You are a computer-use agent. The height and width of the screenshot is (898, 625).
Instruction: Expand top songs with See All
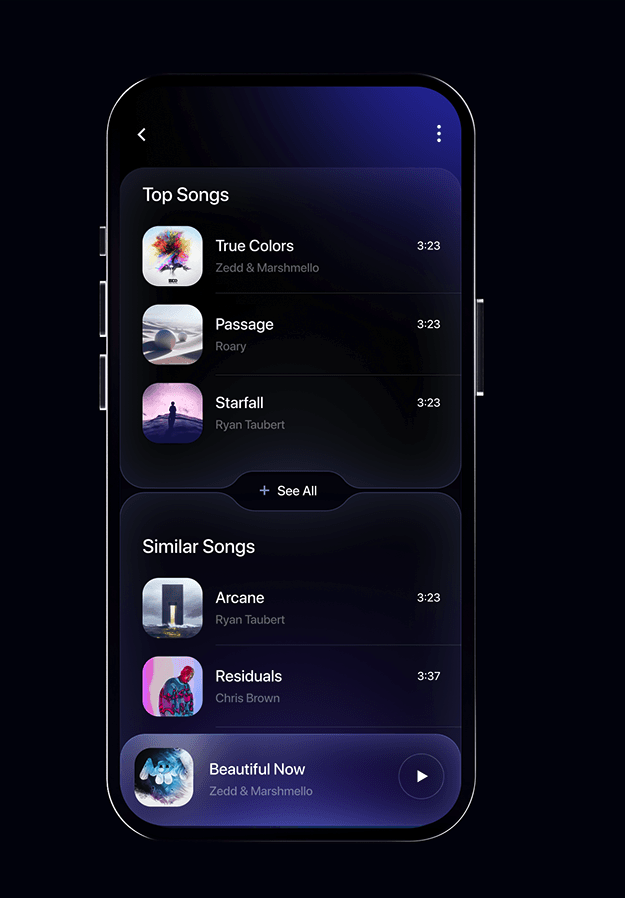(289, 491)
